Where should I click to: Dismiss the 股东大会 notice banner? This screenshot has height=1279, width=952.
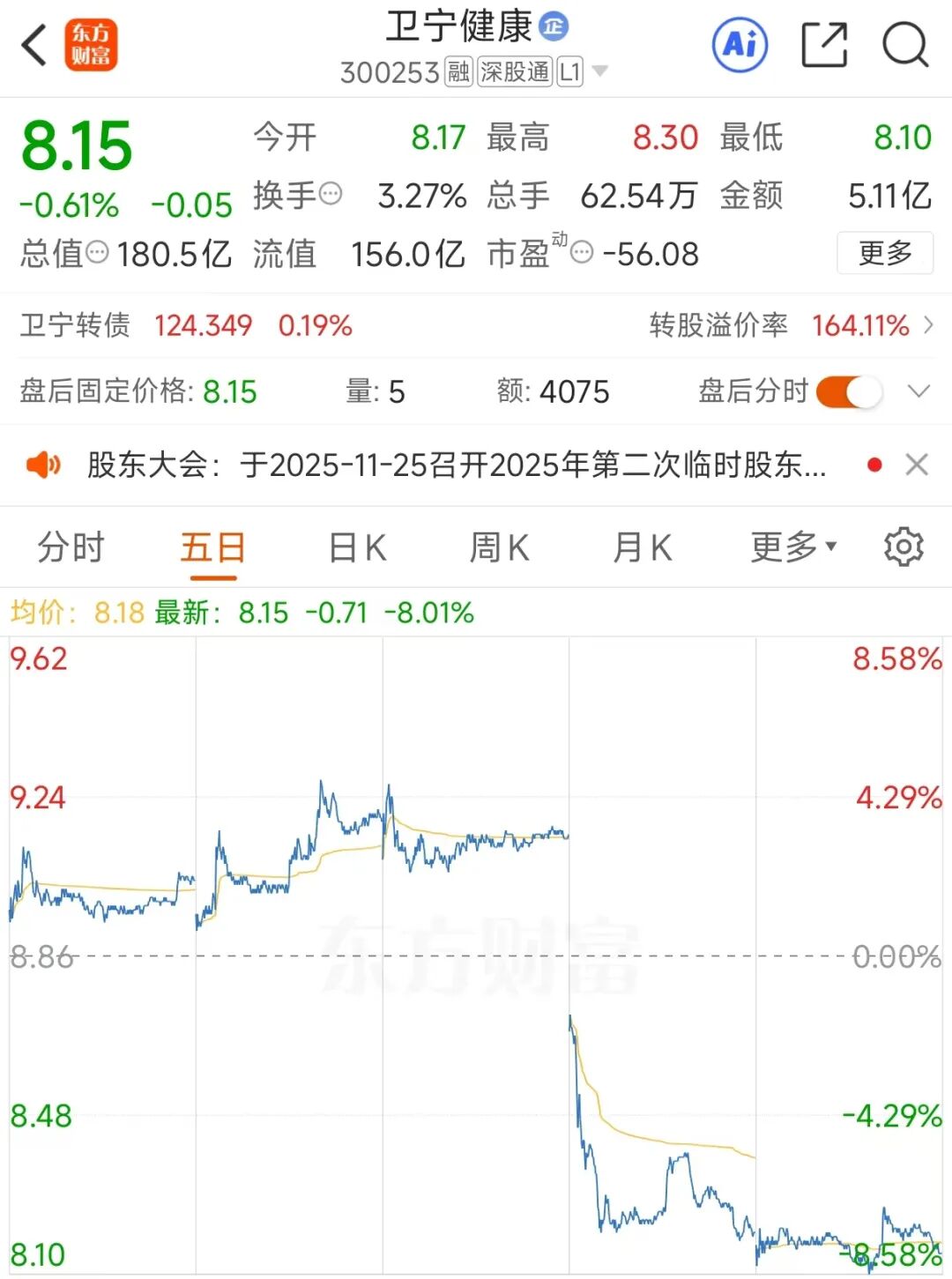(917, 465)
